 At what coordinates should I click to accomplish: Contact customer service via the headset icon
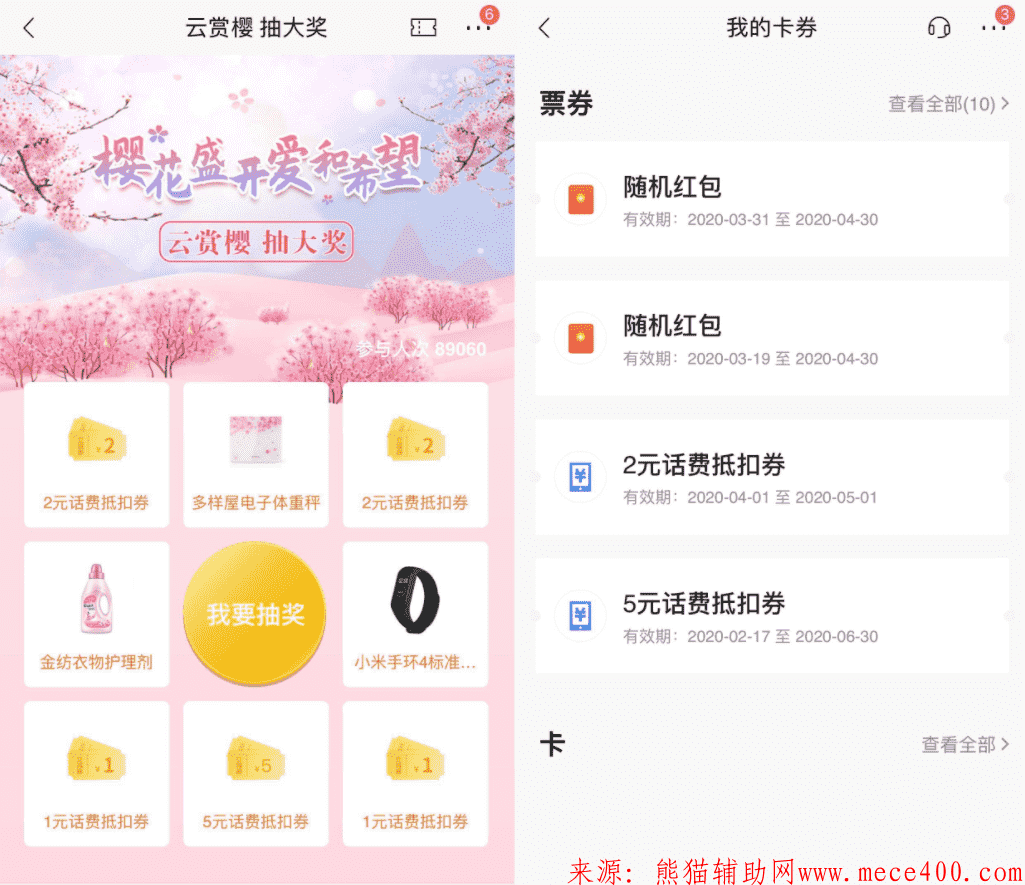point(939,28)
